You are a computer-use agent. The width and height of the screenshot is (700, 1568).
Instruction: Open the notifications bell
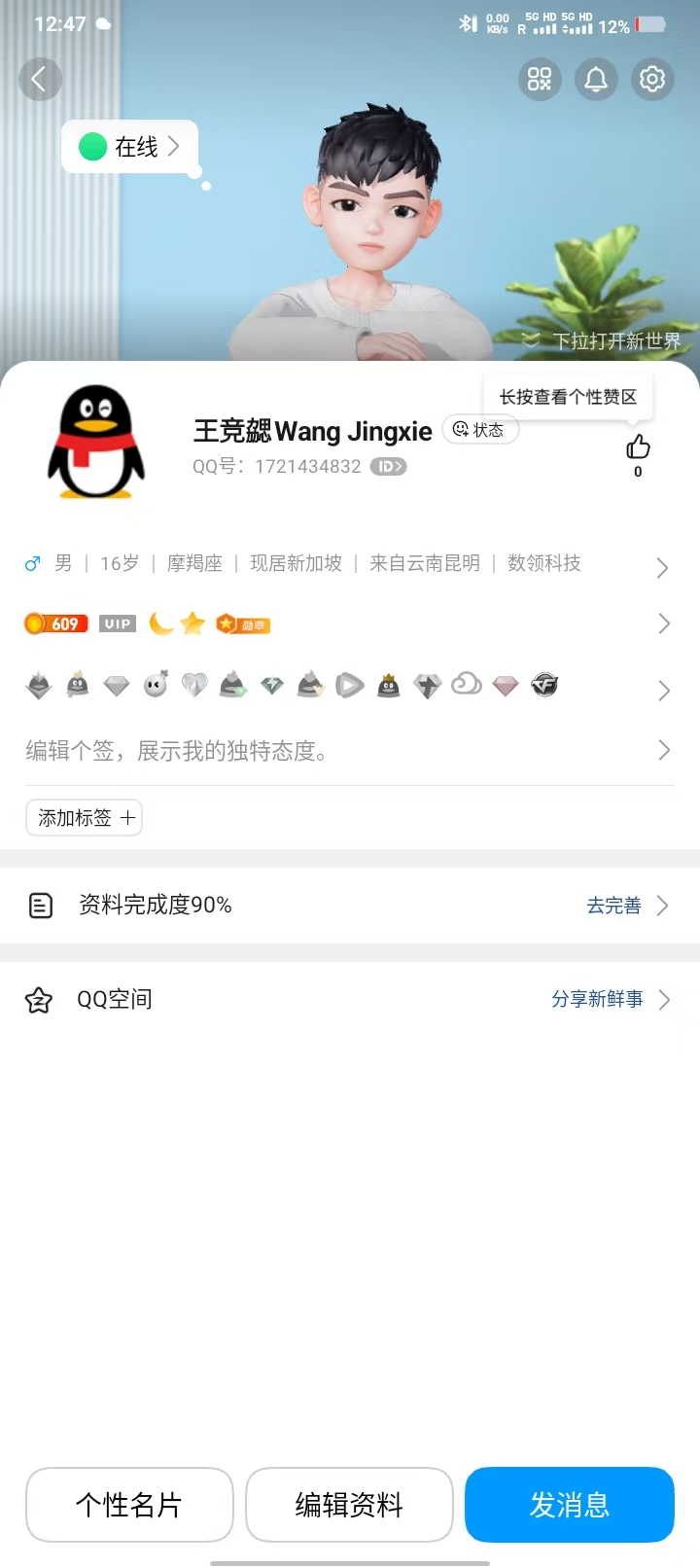(596, 79)
